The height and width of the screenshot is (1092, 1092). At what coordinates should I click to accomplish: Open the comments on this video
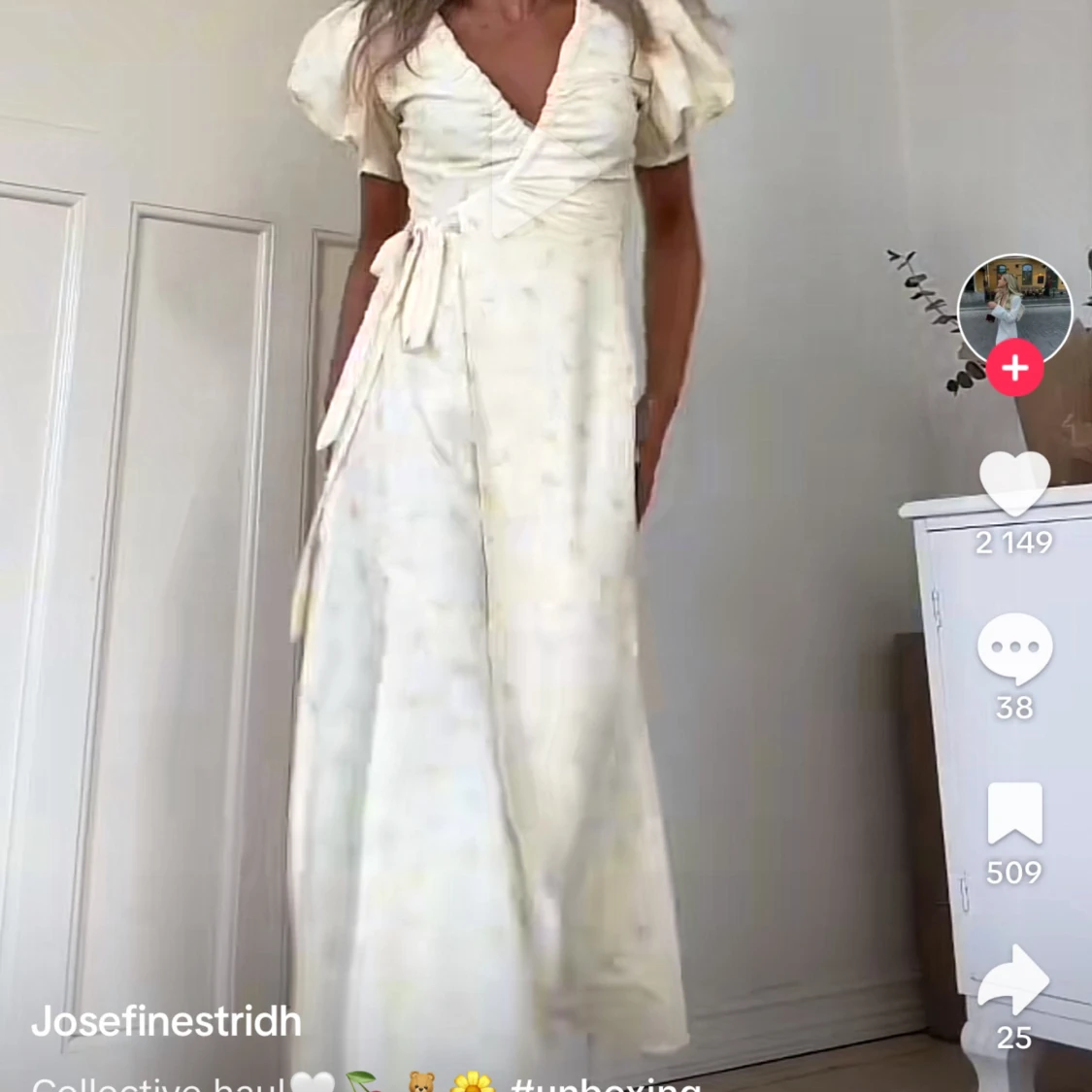(x=1014, y=649)
